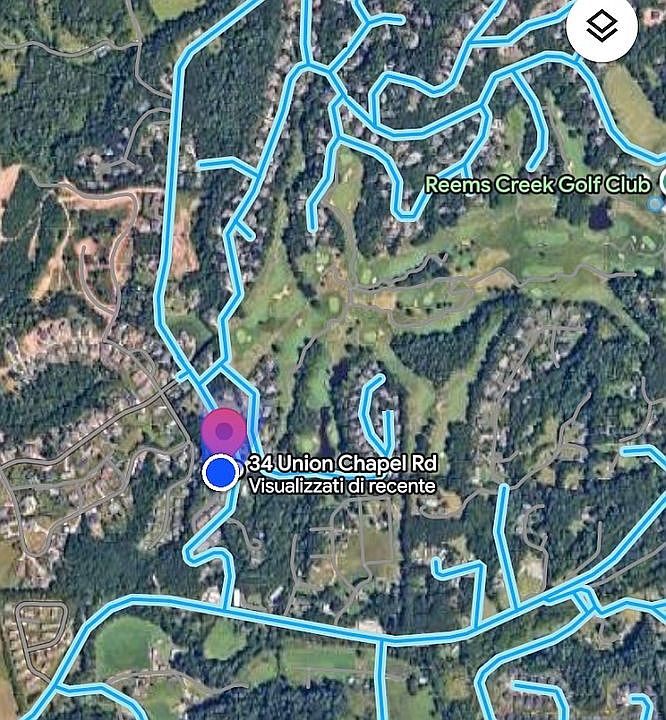This screenshot has height=720, width=666.
Task: Tap the pink pin above 34 Union Chapel Rd
Action: [x=224, y=431]
